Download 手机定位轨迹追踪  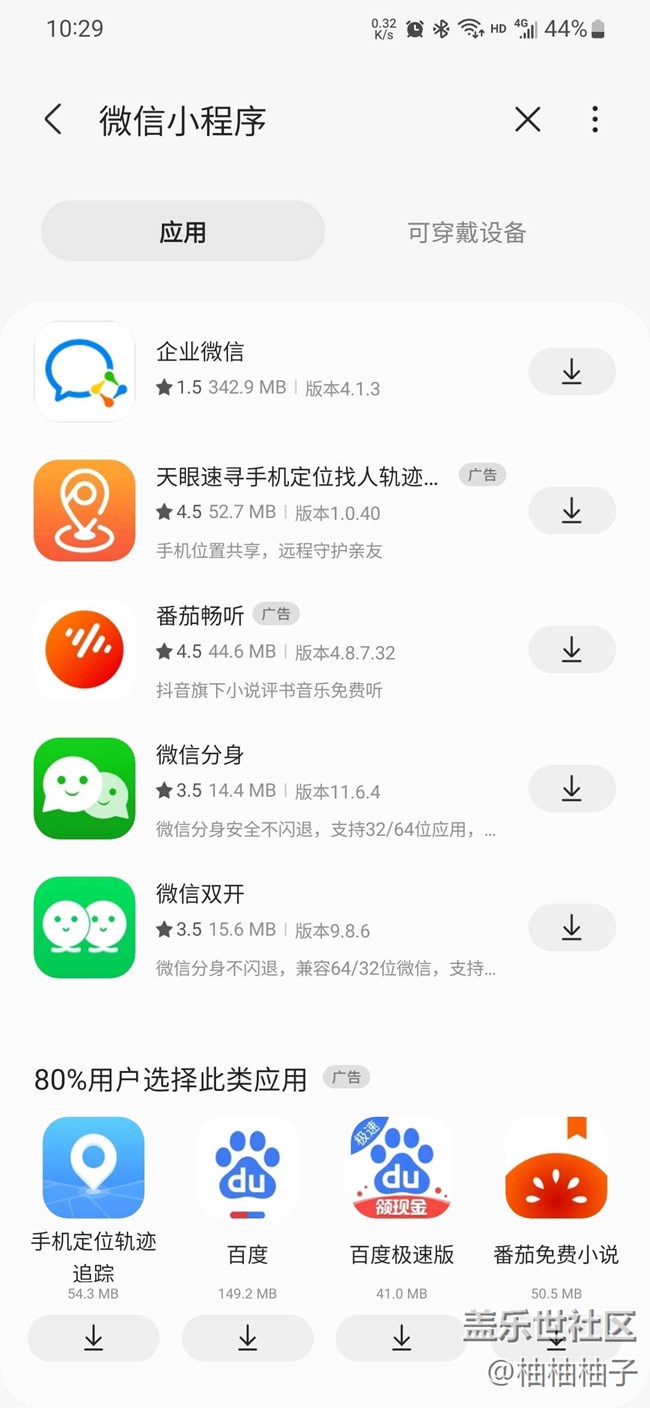93,1337
